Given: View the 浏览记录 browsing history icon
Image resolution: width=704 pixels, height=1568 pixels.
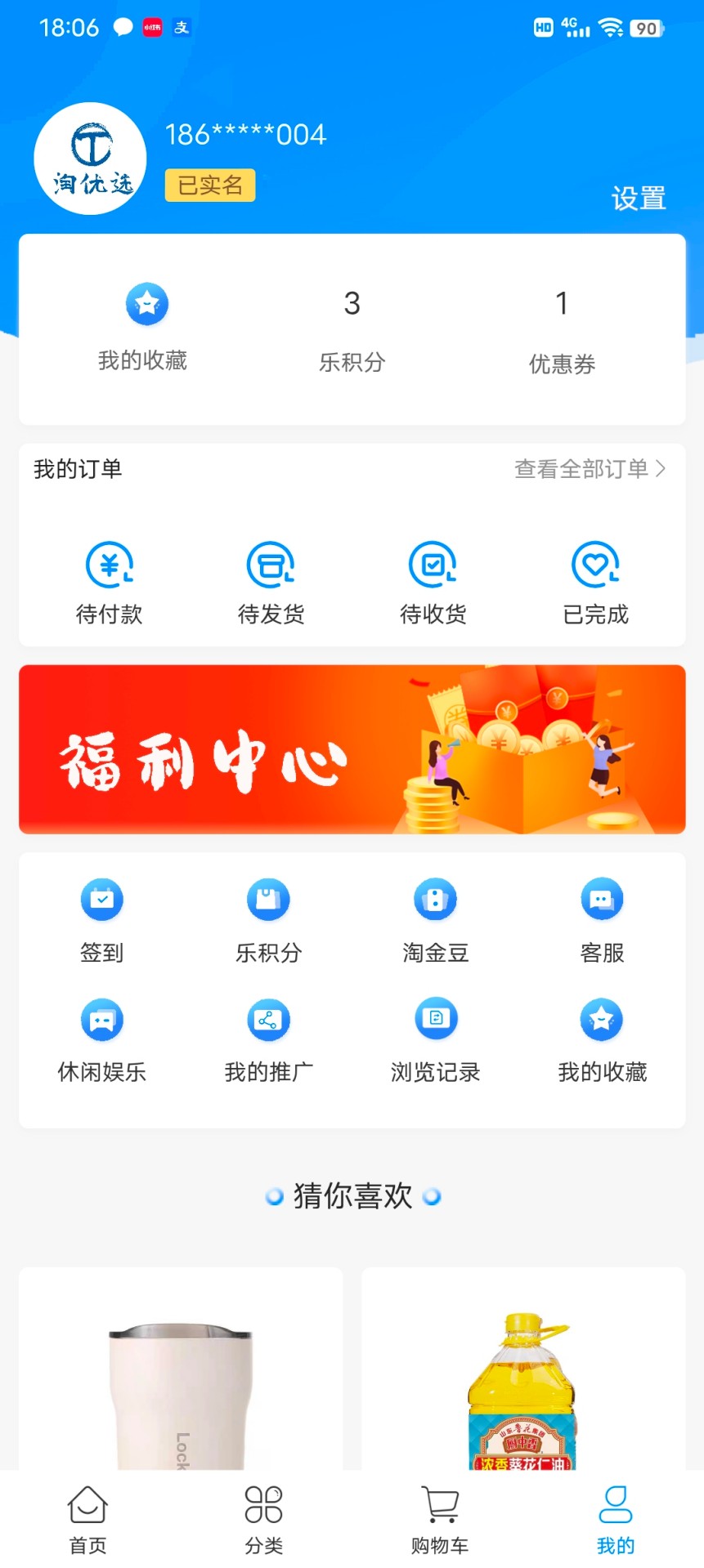Looking at the screenshot, I should tap(435, 1019).
